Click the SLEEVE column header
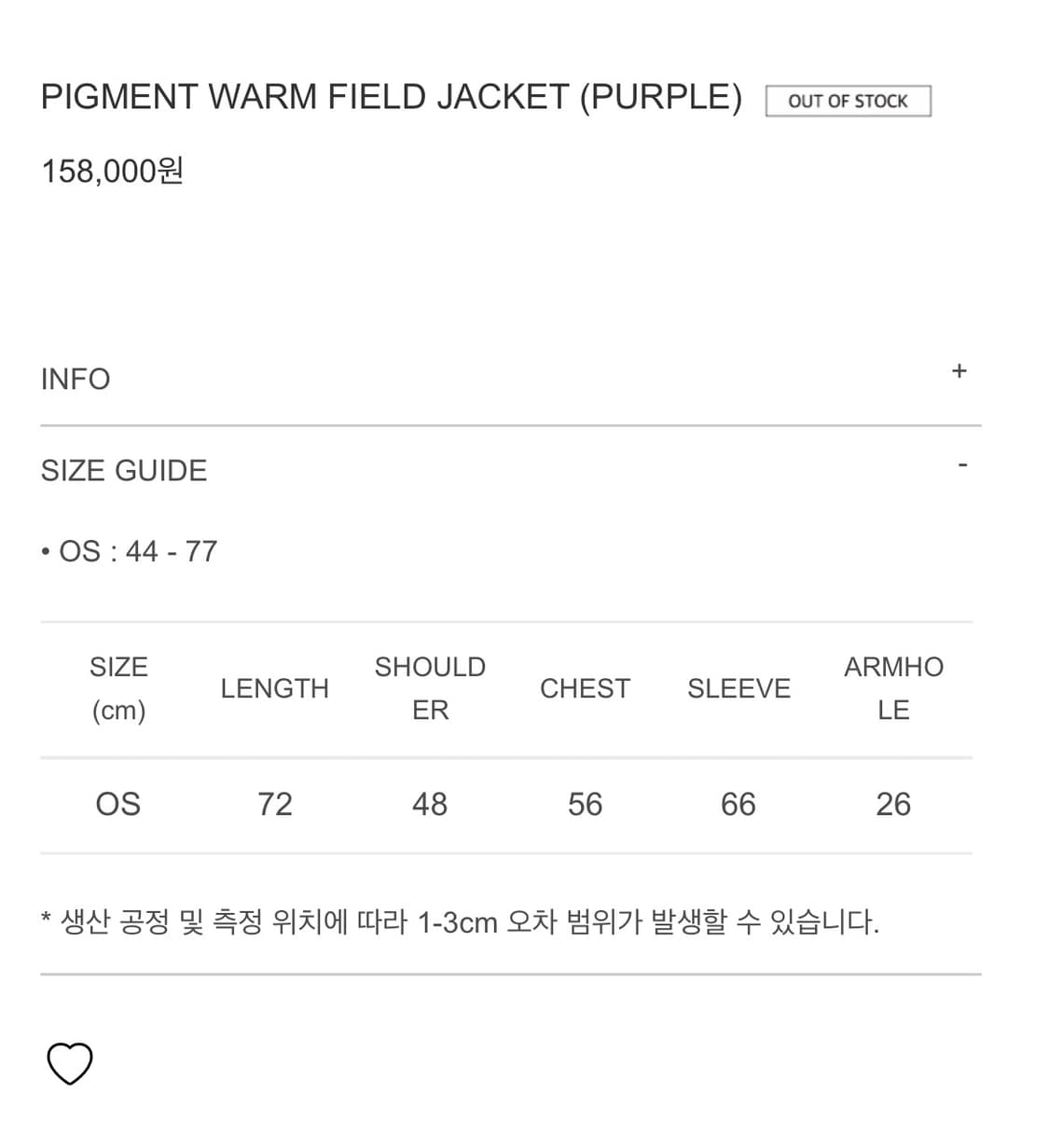 [738, 688]
